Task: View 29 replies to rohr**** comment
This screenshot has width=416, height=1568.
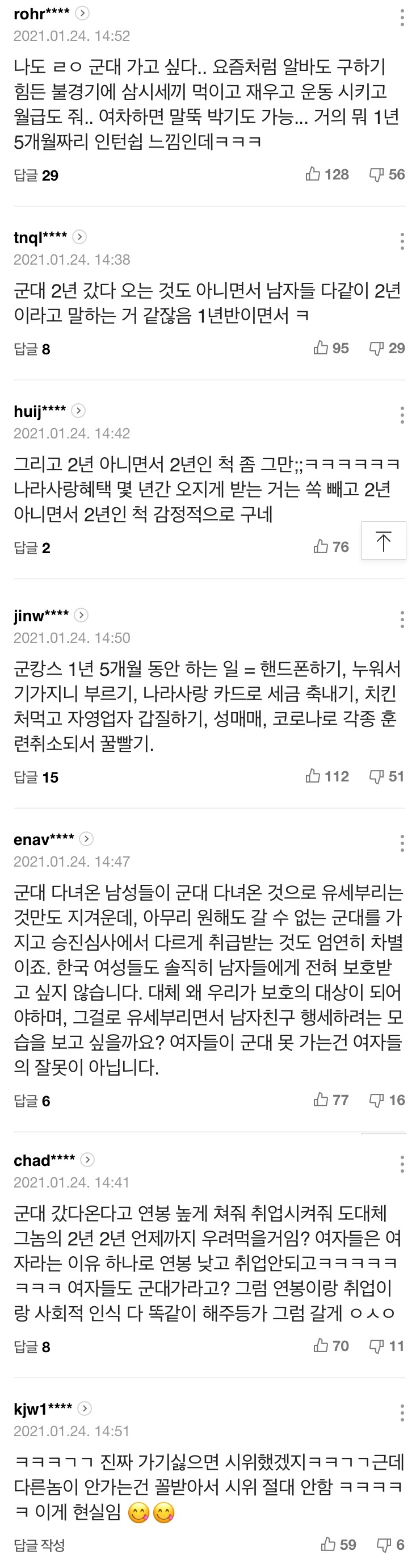Action: (x=36, y=175)
